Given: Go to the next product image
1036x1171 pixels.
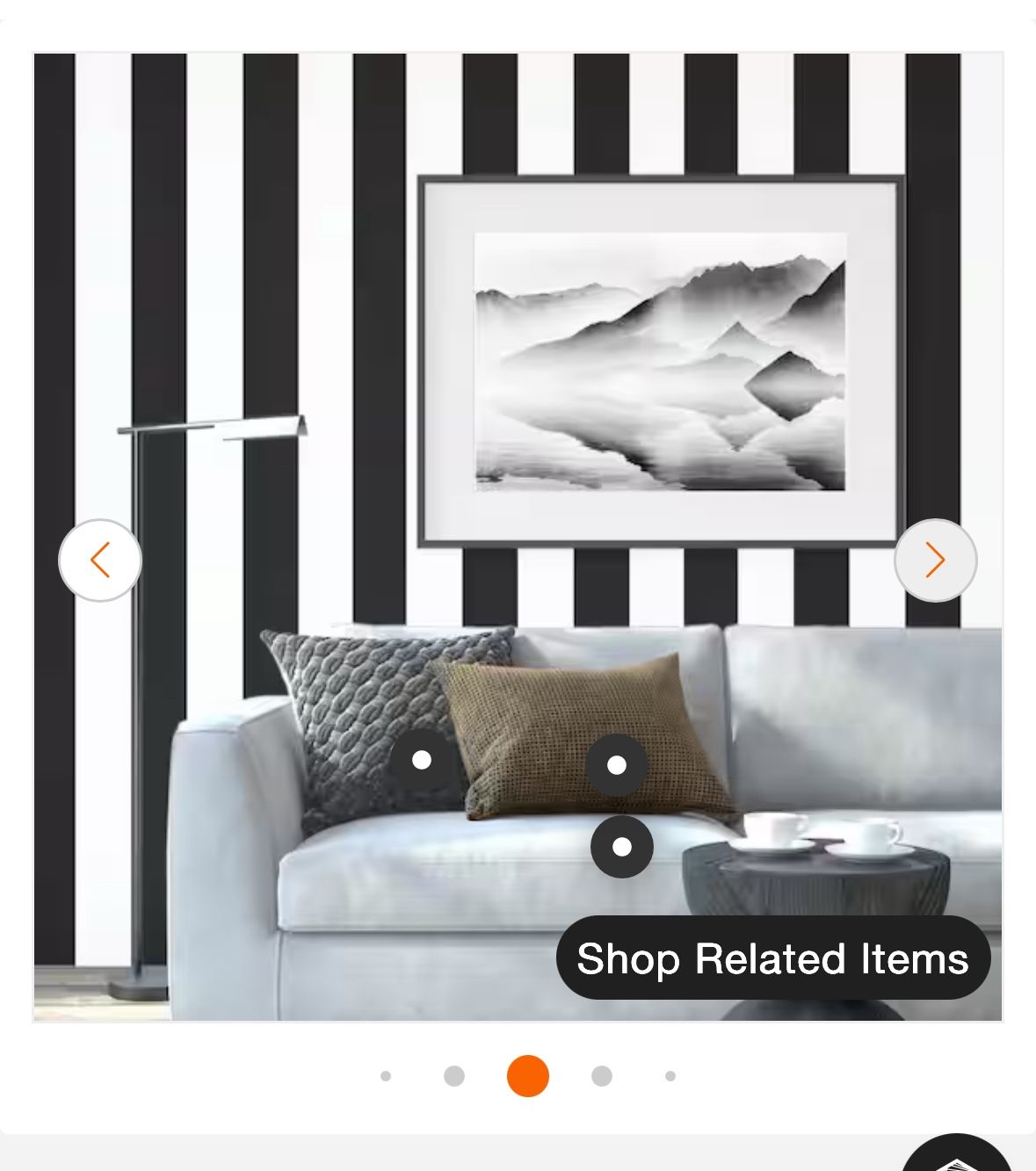Looking at the screenshot, I should click(935, 560).
